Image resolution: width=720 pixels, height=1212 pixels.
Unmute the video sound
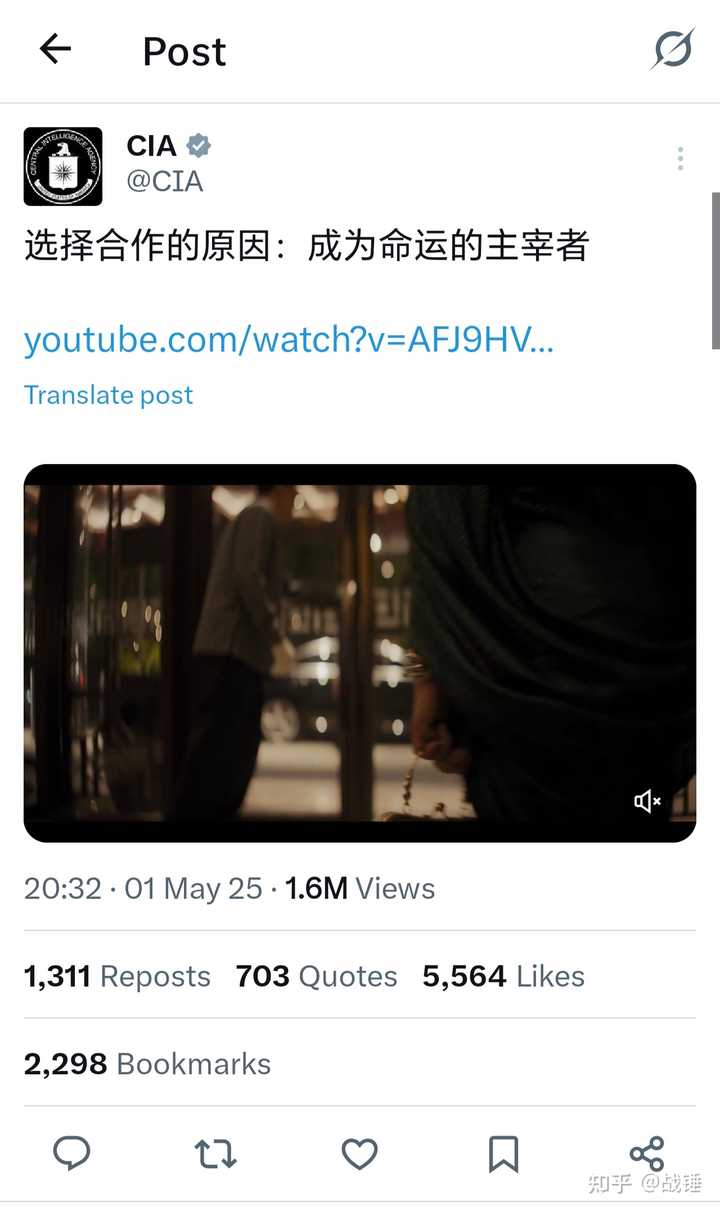[x=648, y=801]
